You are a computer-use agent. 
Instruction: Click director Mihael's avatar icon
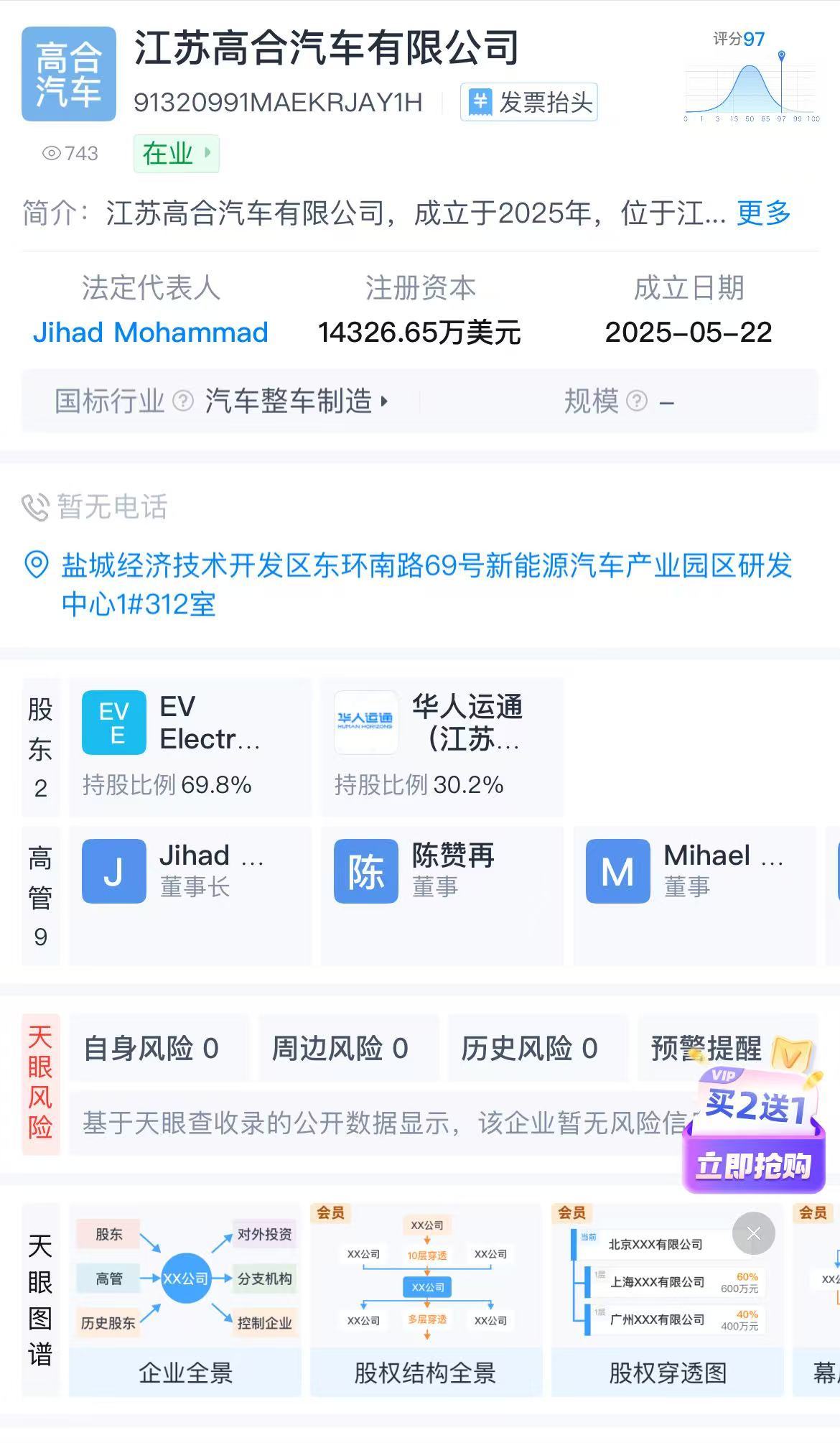(x=616, y=872)
